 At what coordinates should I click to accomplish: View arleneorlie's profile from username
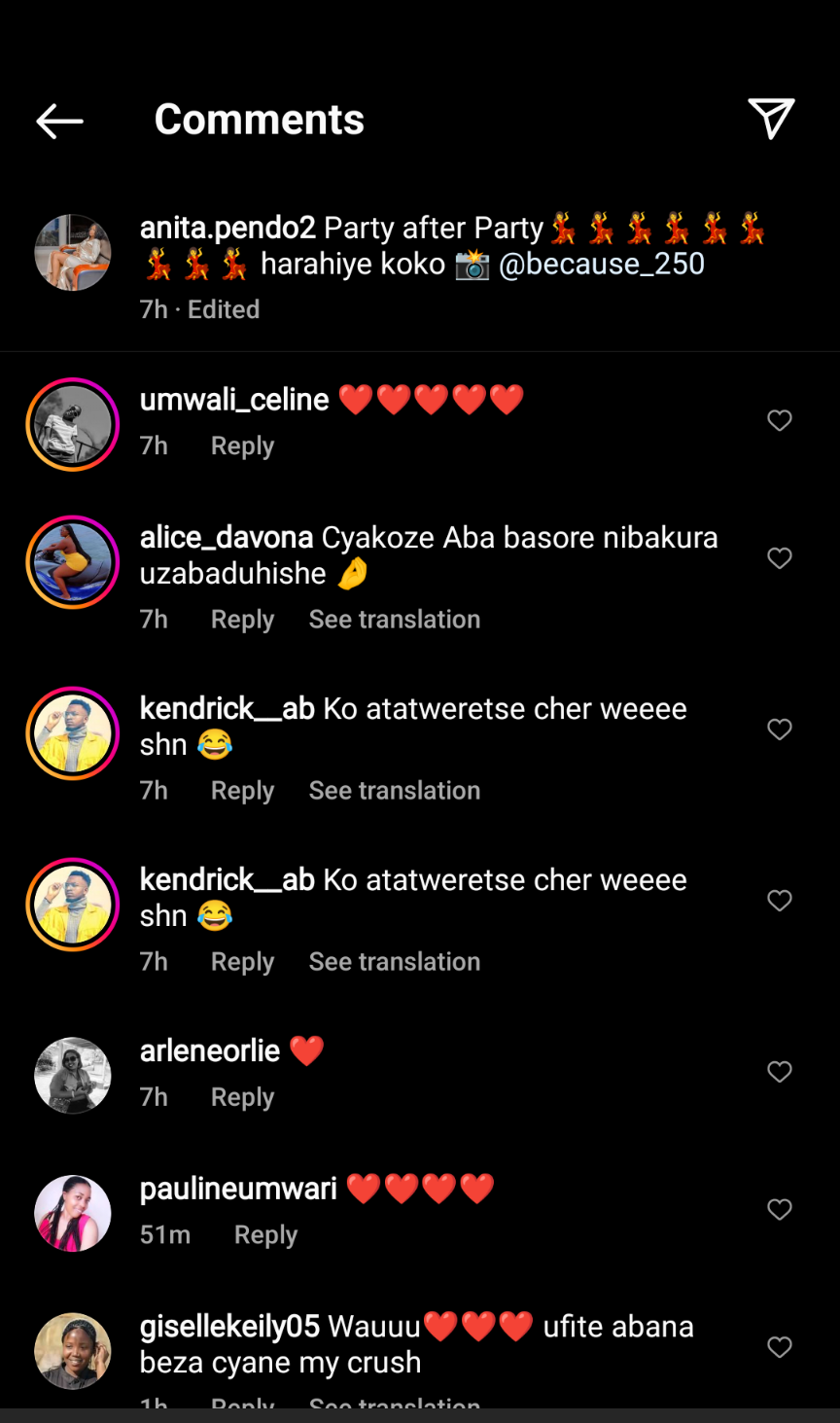pos(210,1051)
